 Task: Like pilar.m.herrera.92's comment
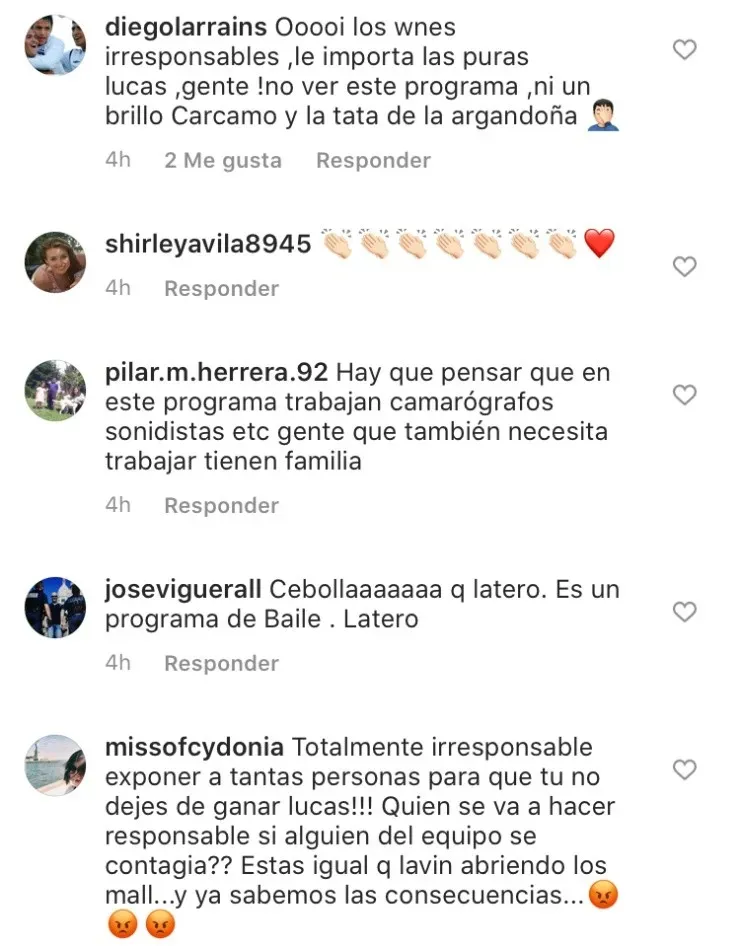pos(684,395)
